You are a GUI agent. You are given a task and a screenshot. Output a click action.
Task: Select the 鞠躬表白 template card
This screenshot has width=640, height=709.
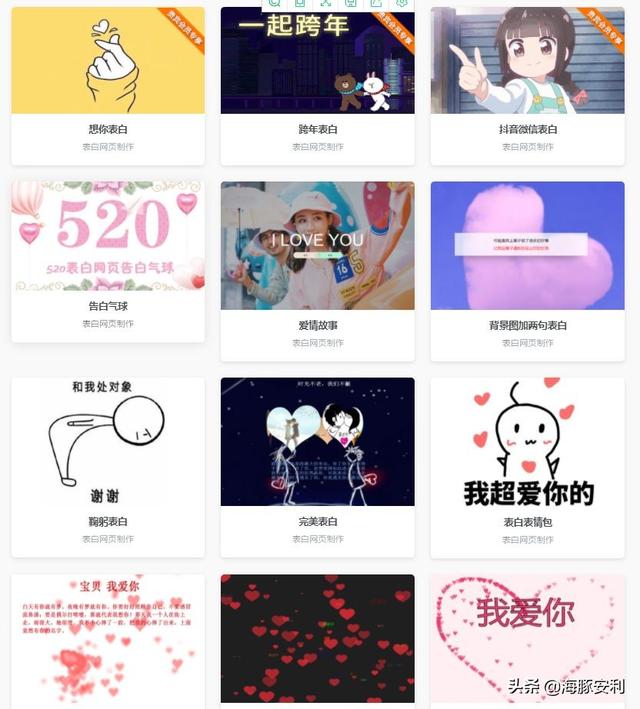(x=108, y=442)
